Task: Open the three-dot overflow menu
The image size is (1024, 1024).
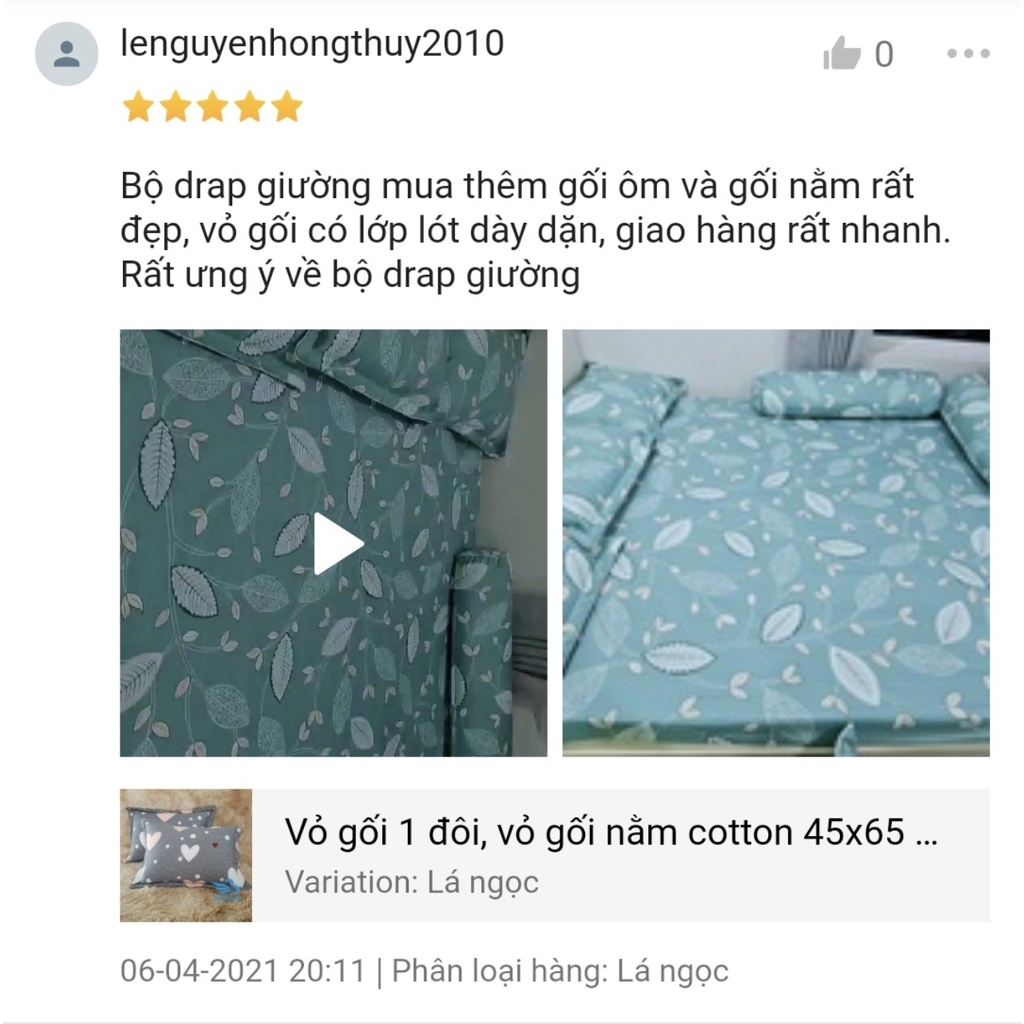Action: [x=967, y=54]
